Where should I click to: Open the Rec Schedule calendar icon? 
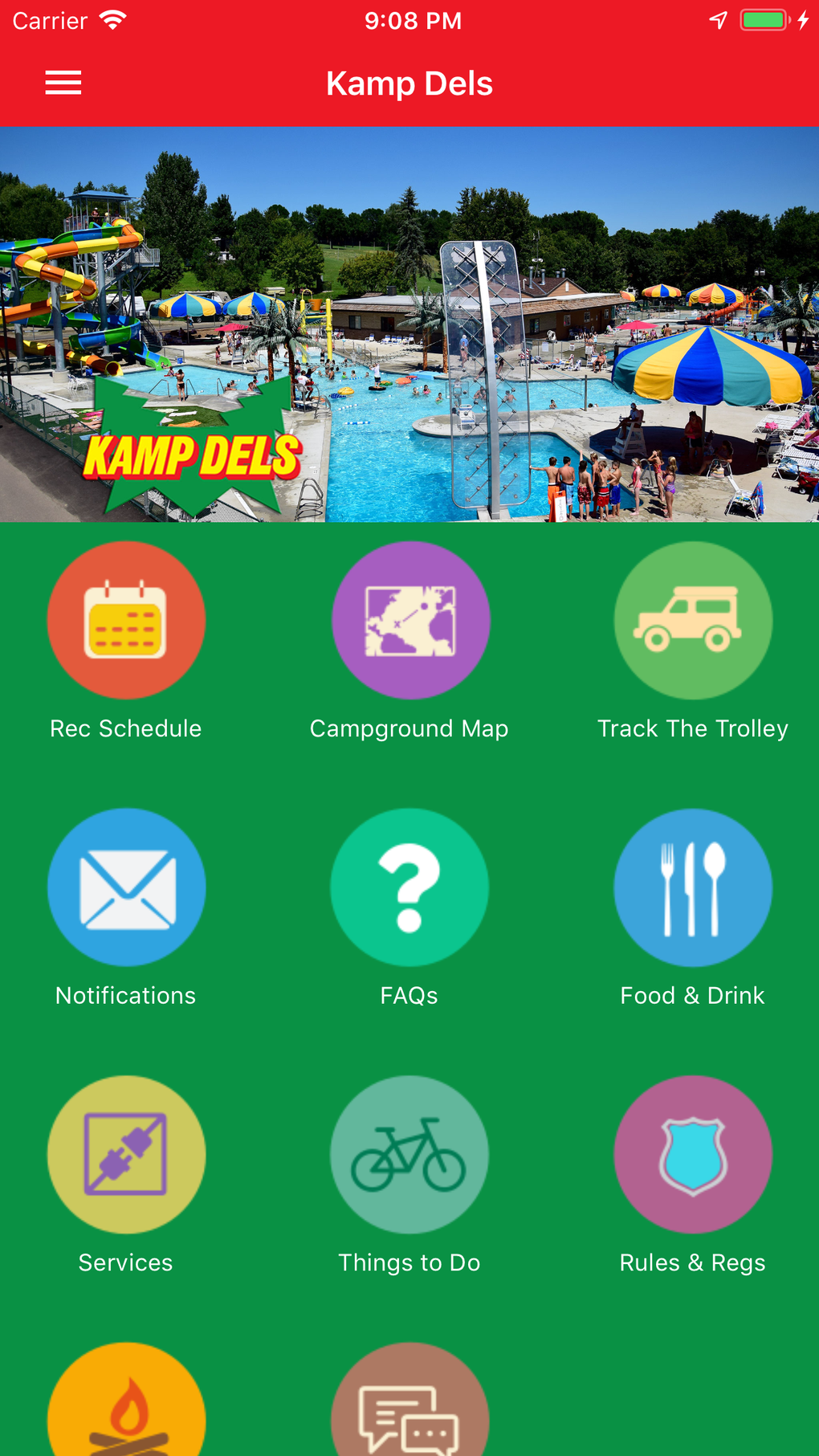coord(125,619)
